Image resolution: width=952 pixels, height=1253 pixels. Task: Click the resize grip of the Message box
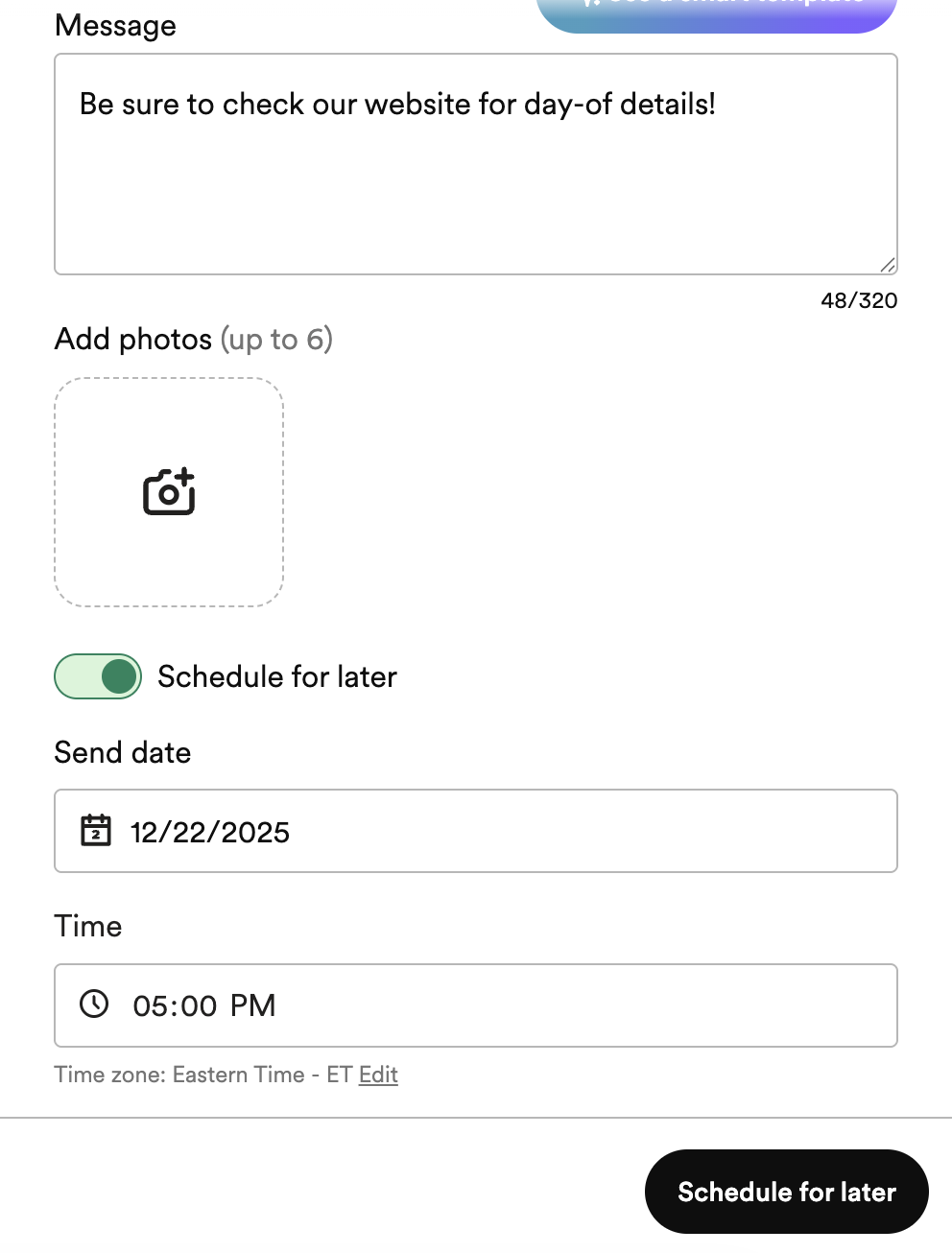(888, 265)
